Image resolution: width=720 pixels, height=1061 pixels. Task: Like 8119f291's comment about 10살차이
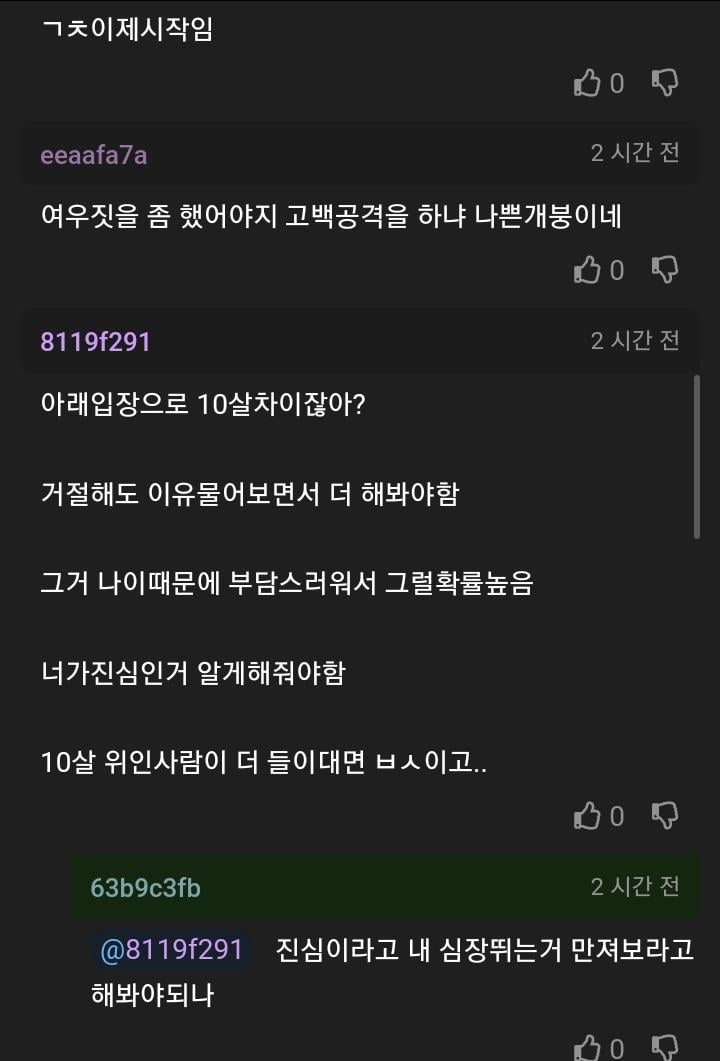(587, 816)
